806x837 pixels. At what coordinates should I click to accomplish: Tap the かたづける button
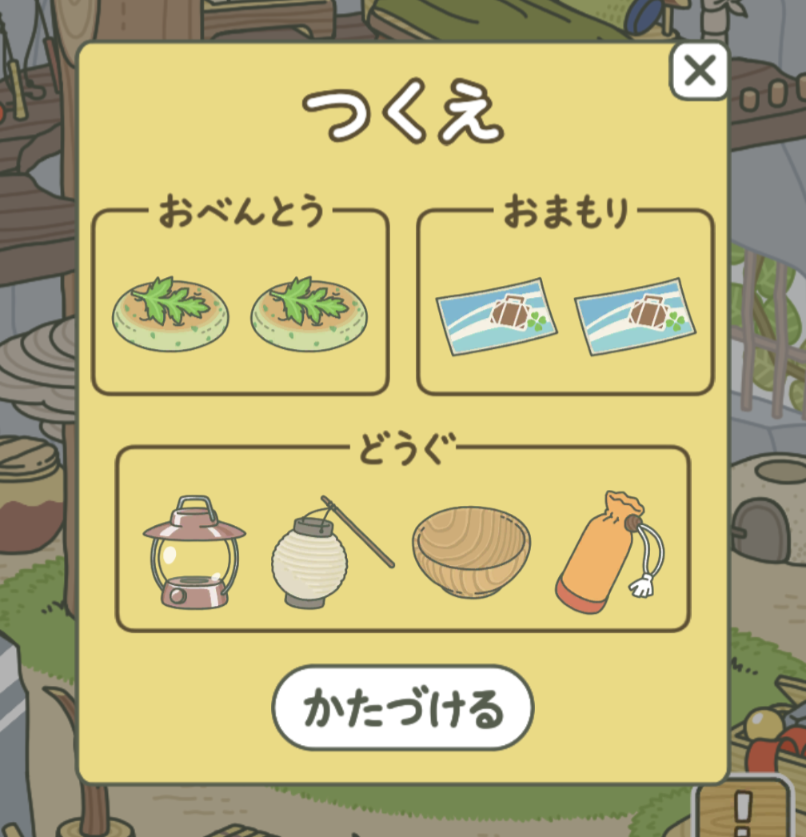(x=403, y=708)
